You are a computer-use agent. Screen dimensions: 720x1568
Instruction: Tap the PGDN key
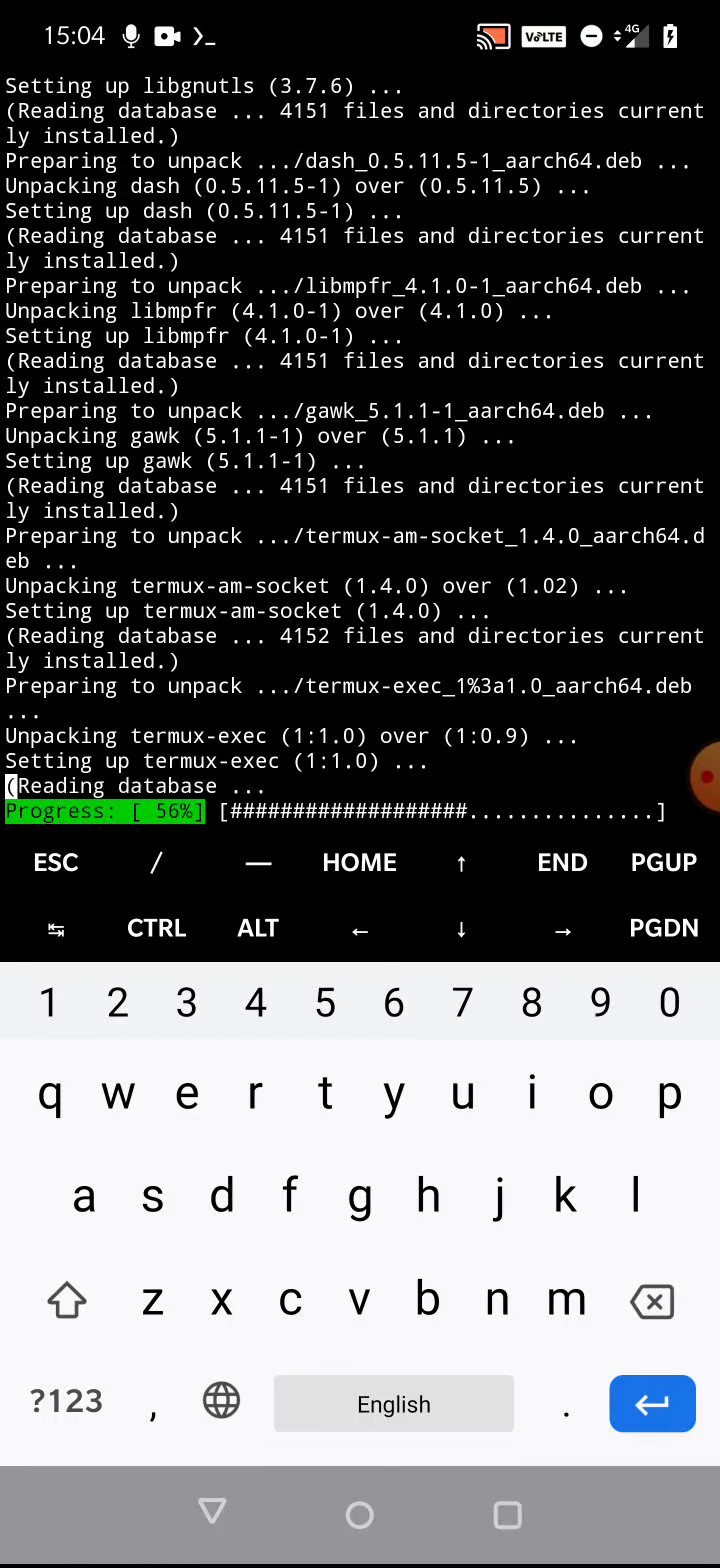click(x=663, y=928)
